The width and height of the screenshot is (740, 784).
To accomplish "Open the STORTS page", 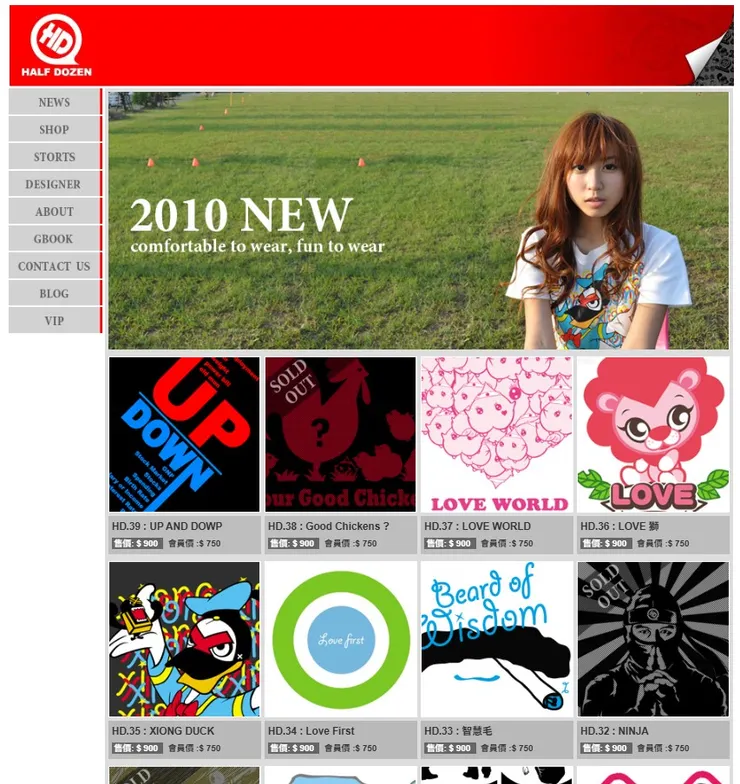I will pos(54,157).
